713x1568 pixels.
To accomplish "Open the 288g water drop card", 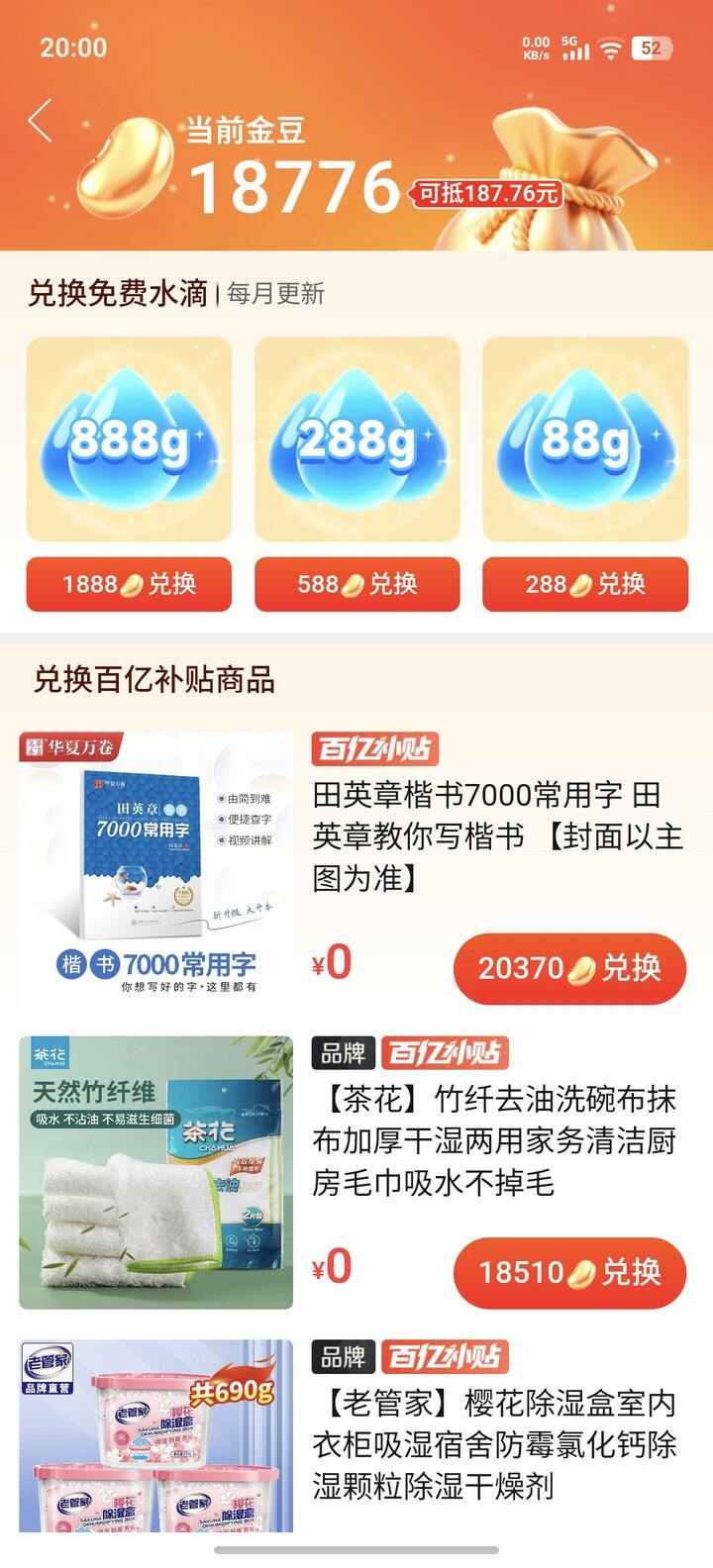I will pyautogui.click(x=357, y=440).
